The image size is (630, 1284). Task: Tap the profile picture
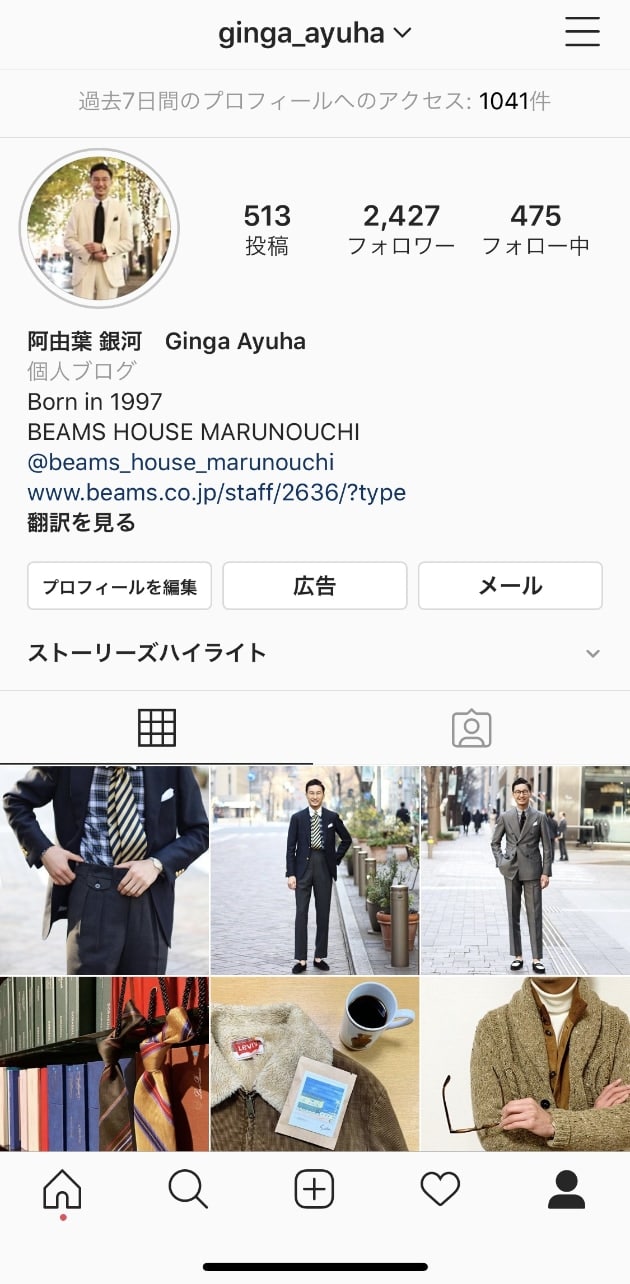tap(99, 229)
